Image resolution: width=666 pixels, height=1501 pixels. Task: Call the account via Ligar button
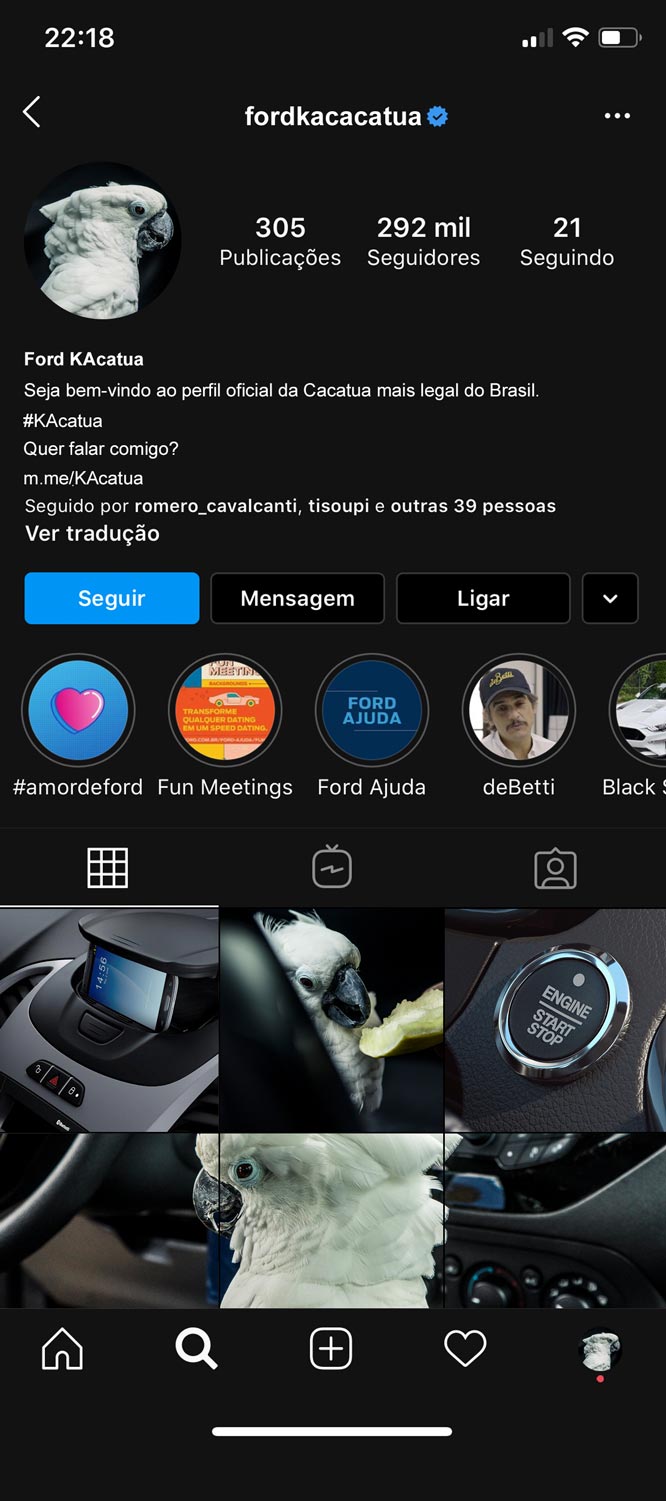click(x=483, y=598)
